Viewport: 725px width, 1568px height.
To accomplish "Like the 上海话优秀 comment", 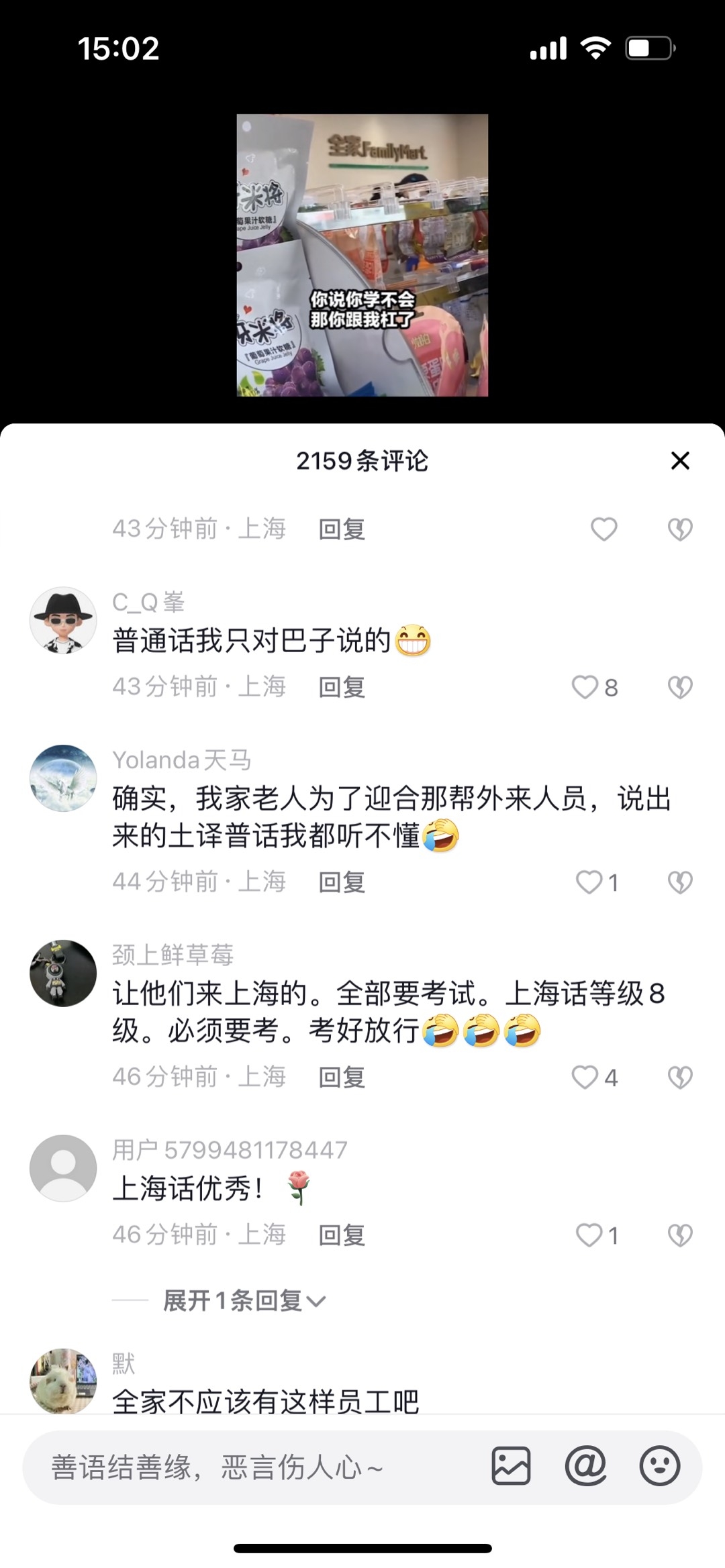I will click(589, 1235).
